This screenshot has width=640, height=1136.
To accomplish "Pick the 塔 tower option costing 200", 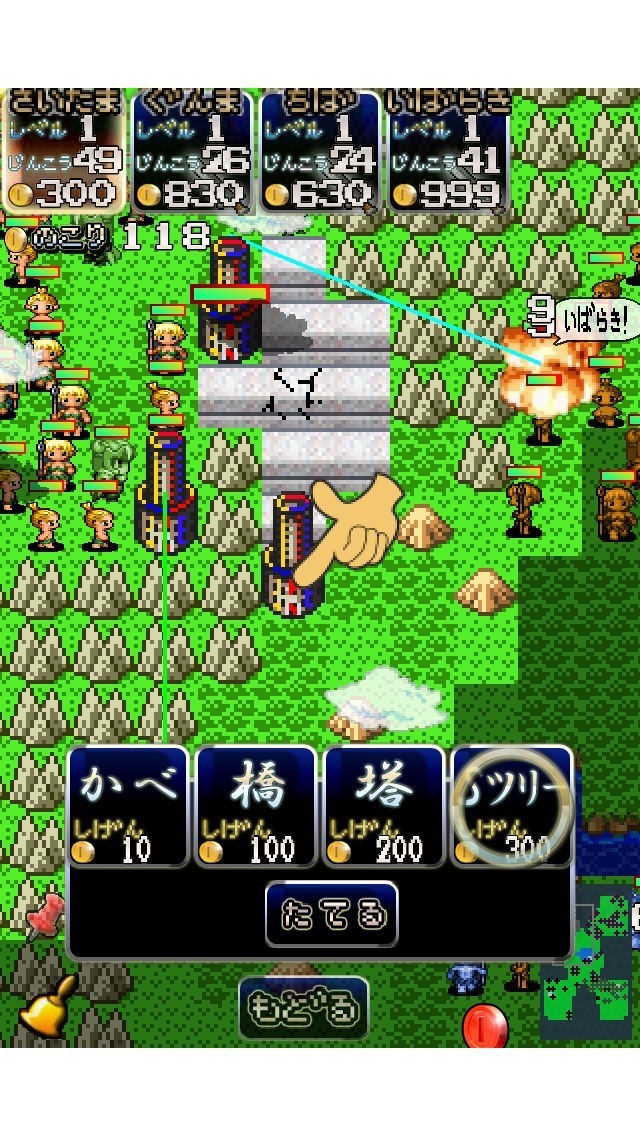I will coord(383,806).
